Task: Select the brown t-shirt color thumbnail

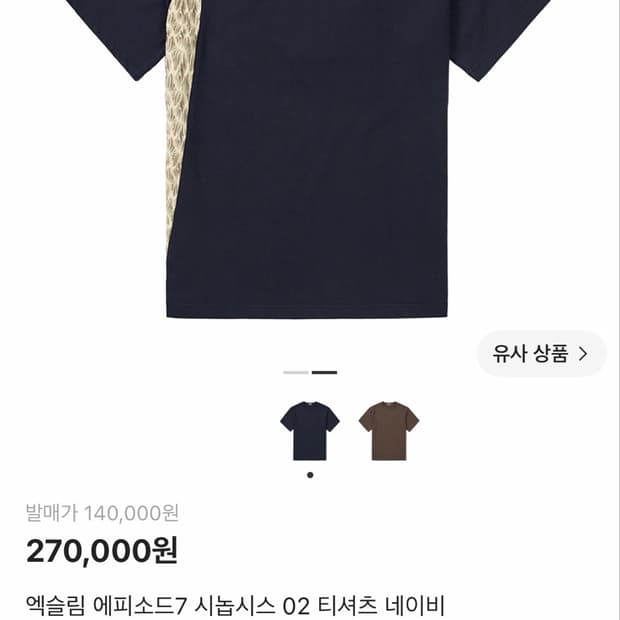Action: (x=389, y=431)
